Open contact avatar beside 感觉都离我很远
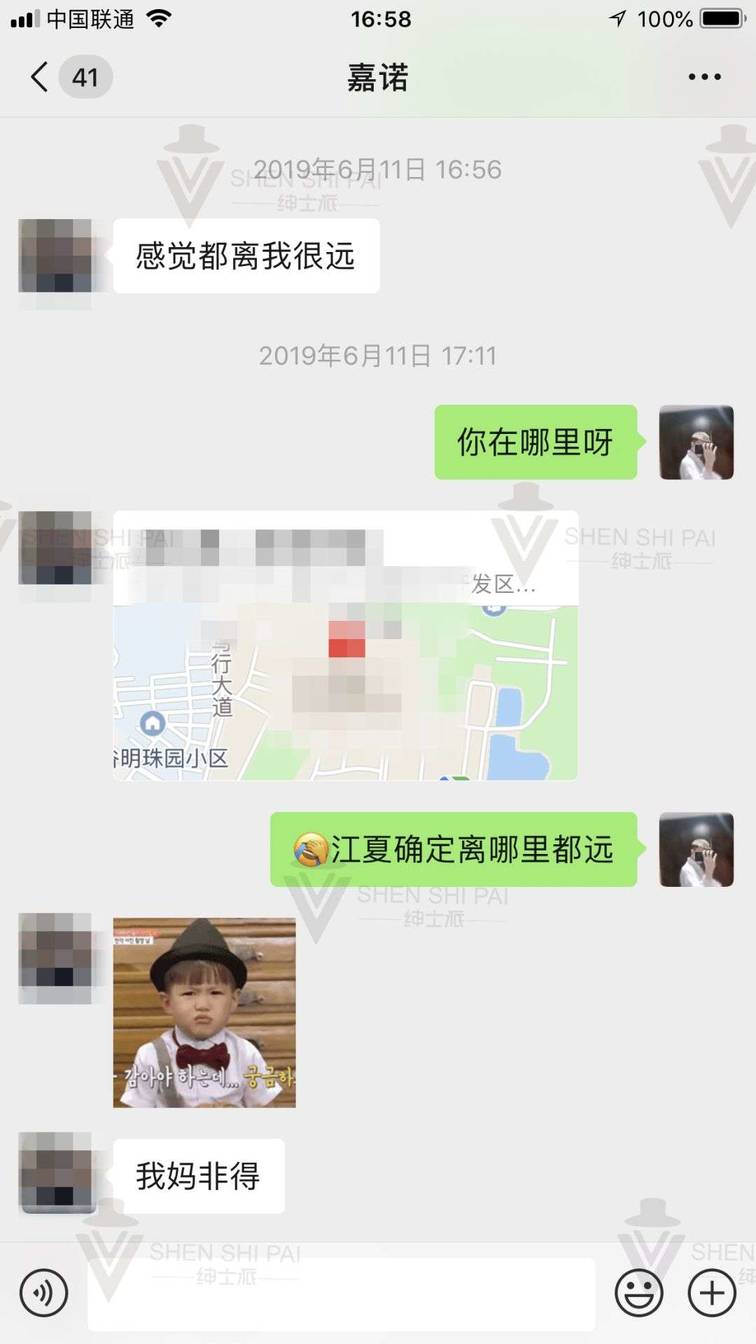This screenshot has height=1344, width=756. click(56, 256)
